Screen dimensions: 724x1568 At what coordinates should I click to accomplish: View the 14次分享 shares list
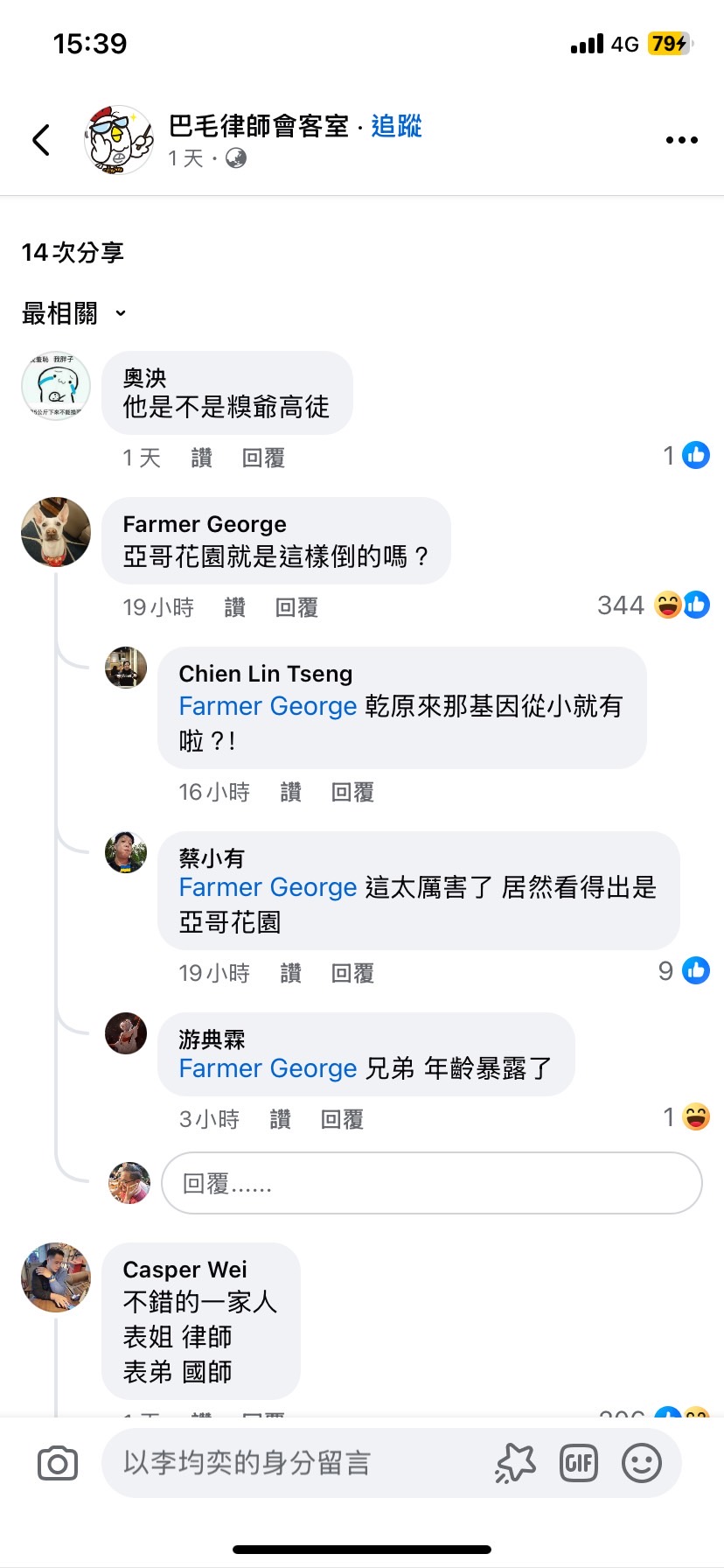pos(73,253)
